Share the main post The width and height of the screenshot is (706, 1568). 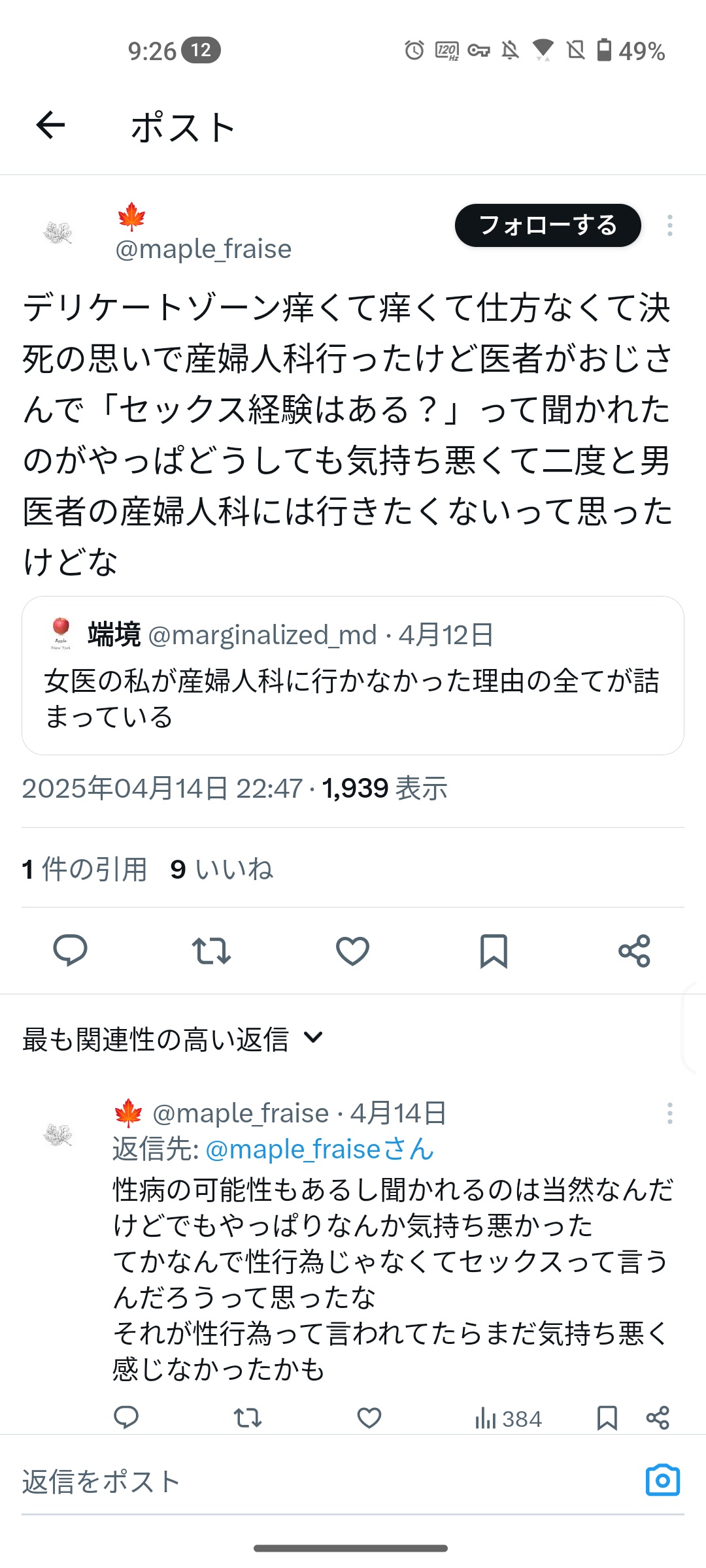tap(634, 951)
